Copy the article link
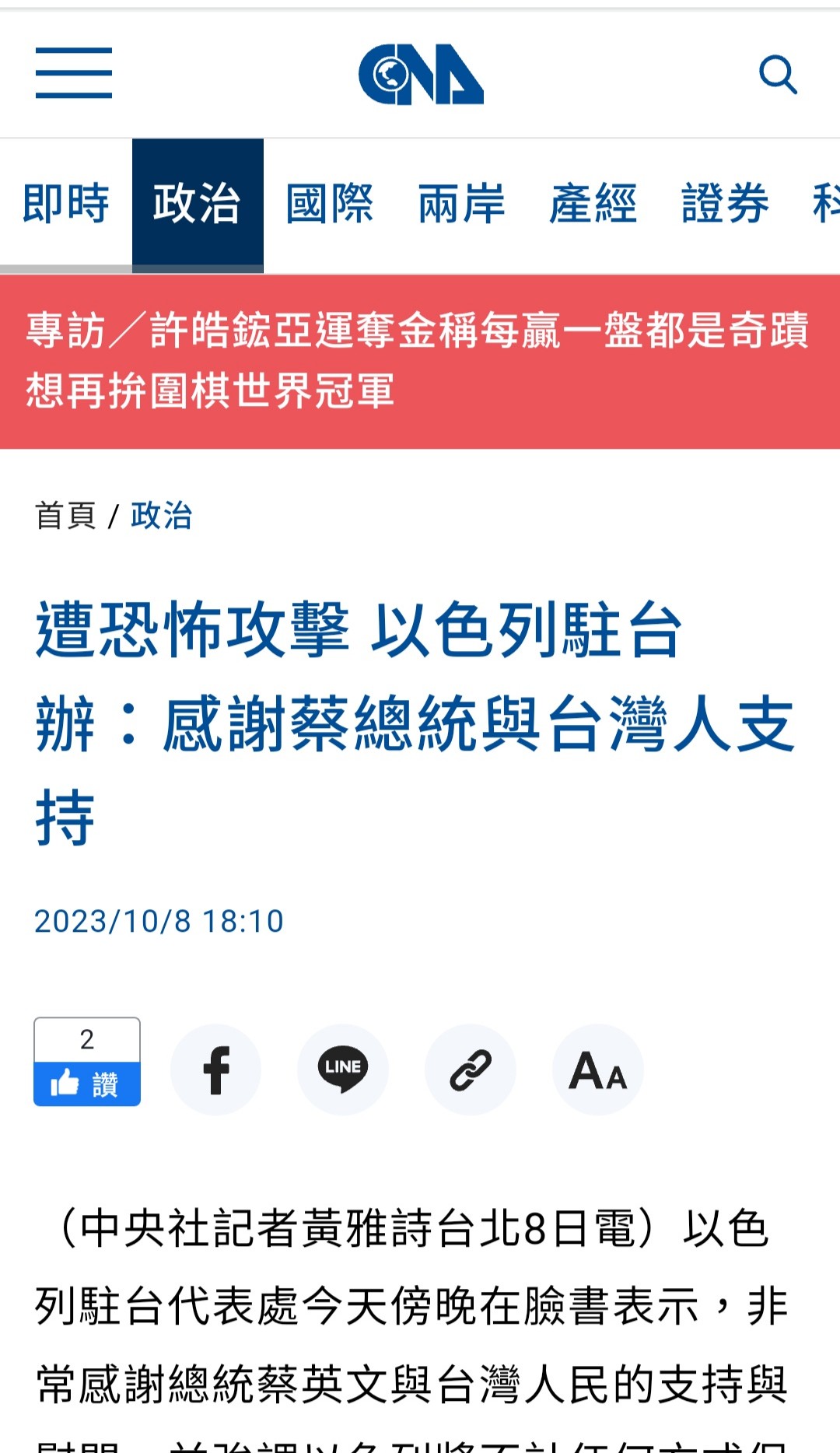The width and height of the screenshot is (840, 1453). click(x=471, y=1070)
